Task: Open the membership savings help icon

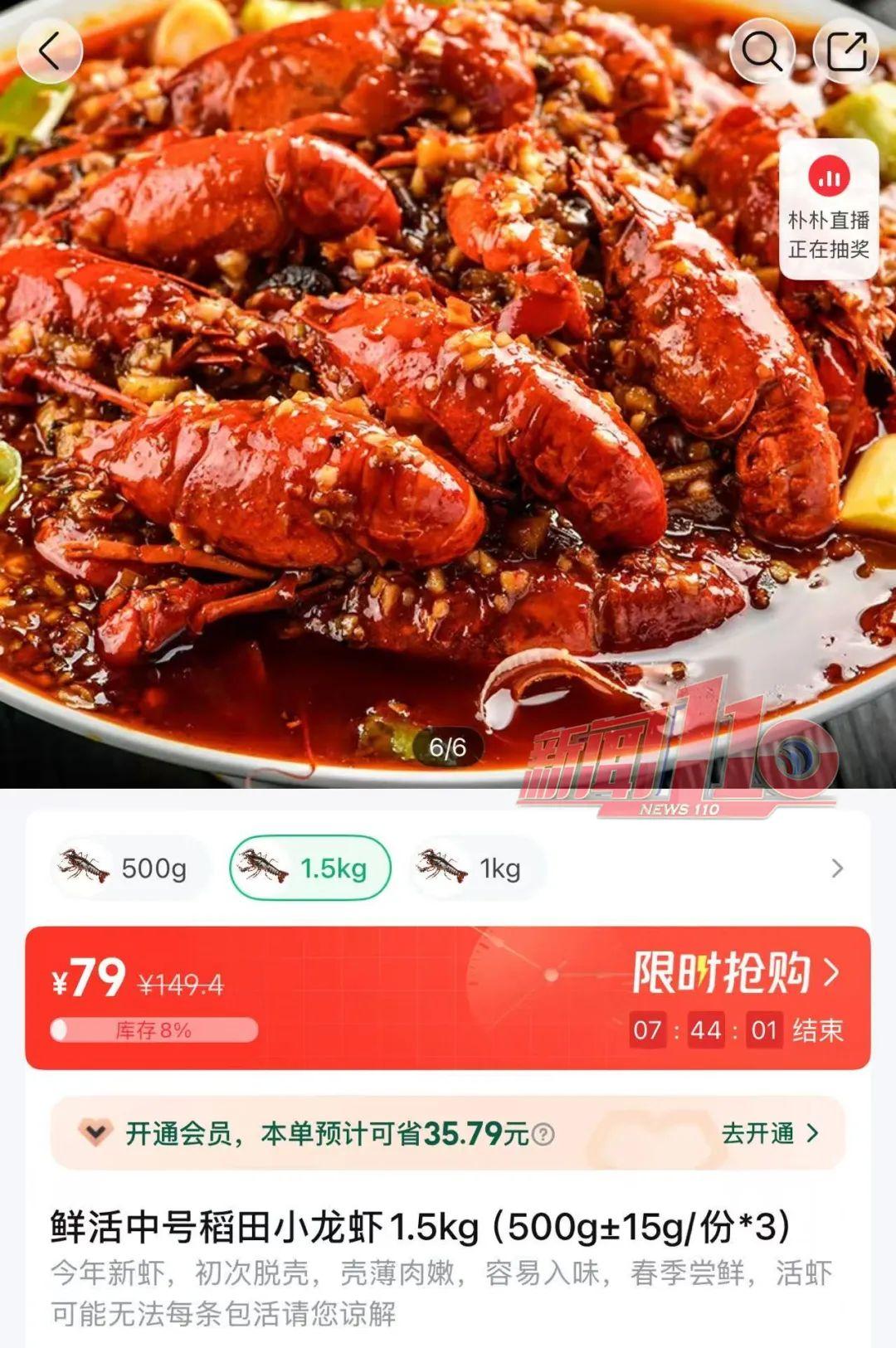Action: (x=543, y=1134)
